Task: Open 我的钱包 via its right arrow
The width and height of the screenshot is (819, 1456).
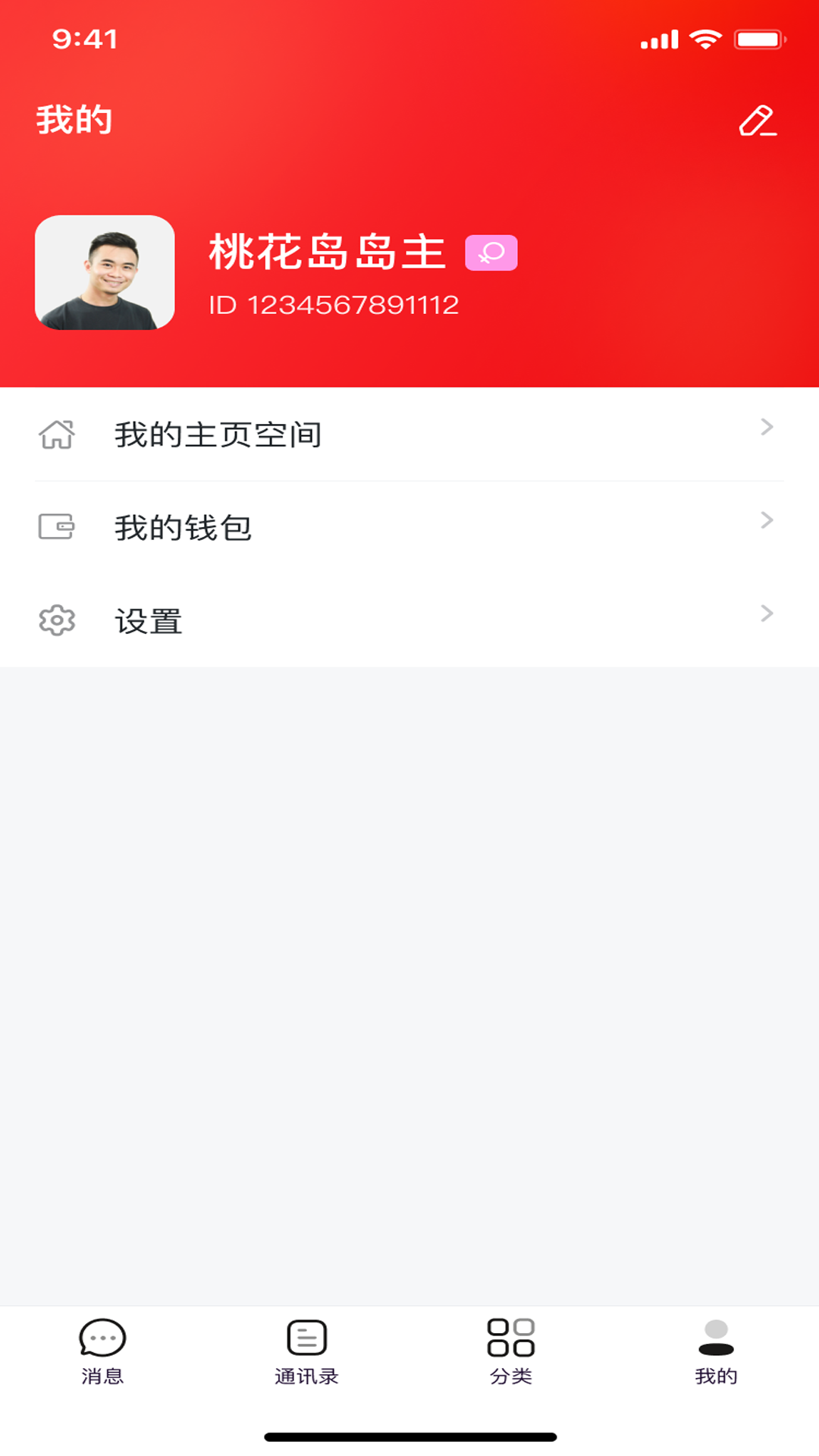Action: 767,520
